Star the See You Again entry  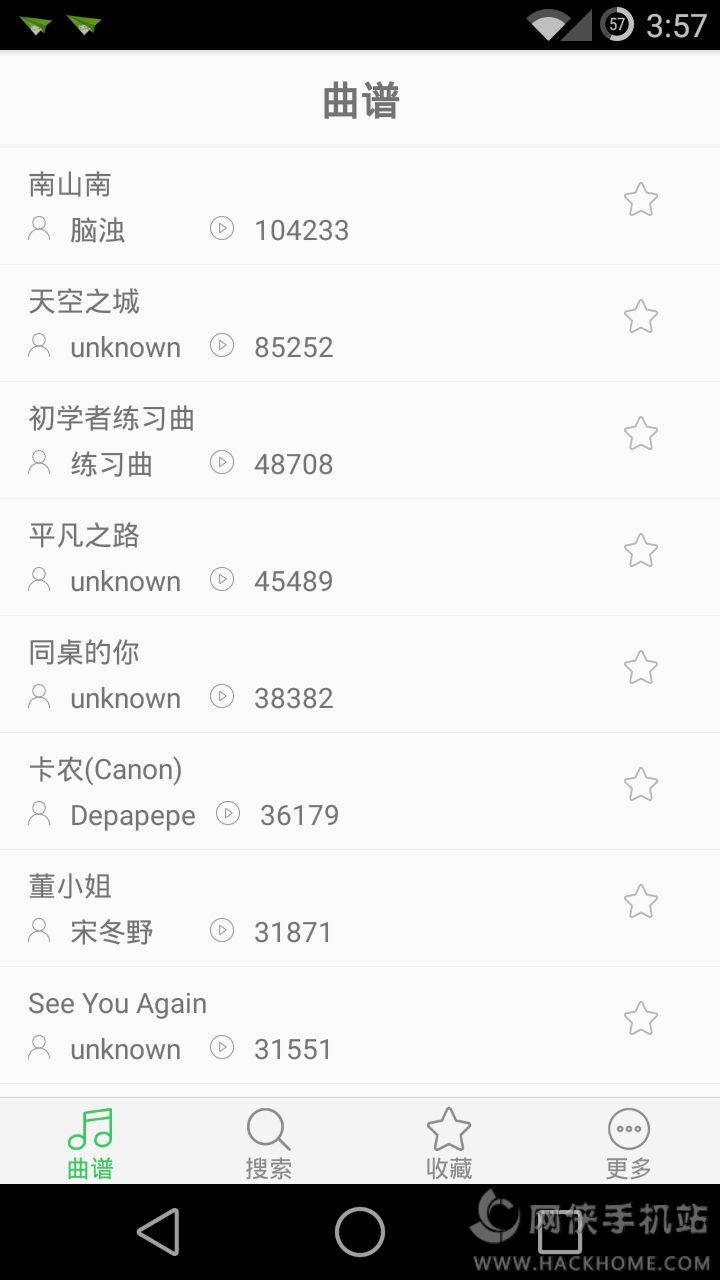point(640,1019)
